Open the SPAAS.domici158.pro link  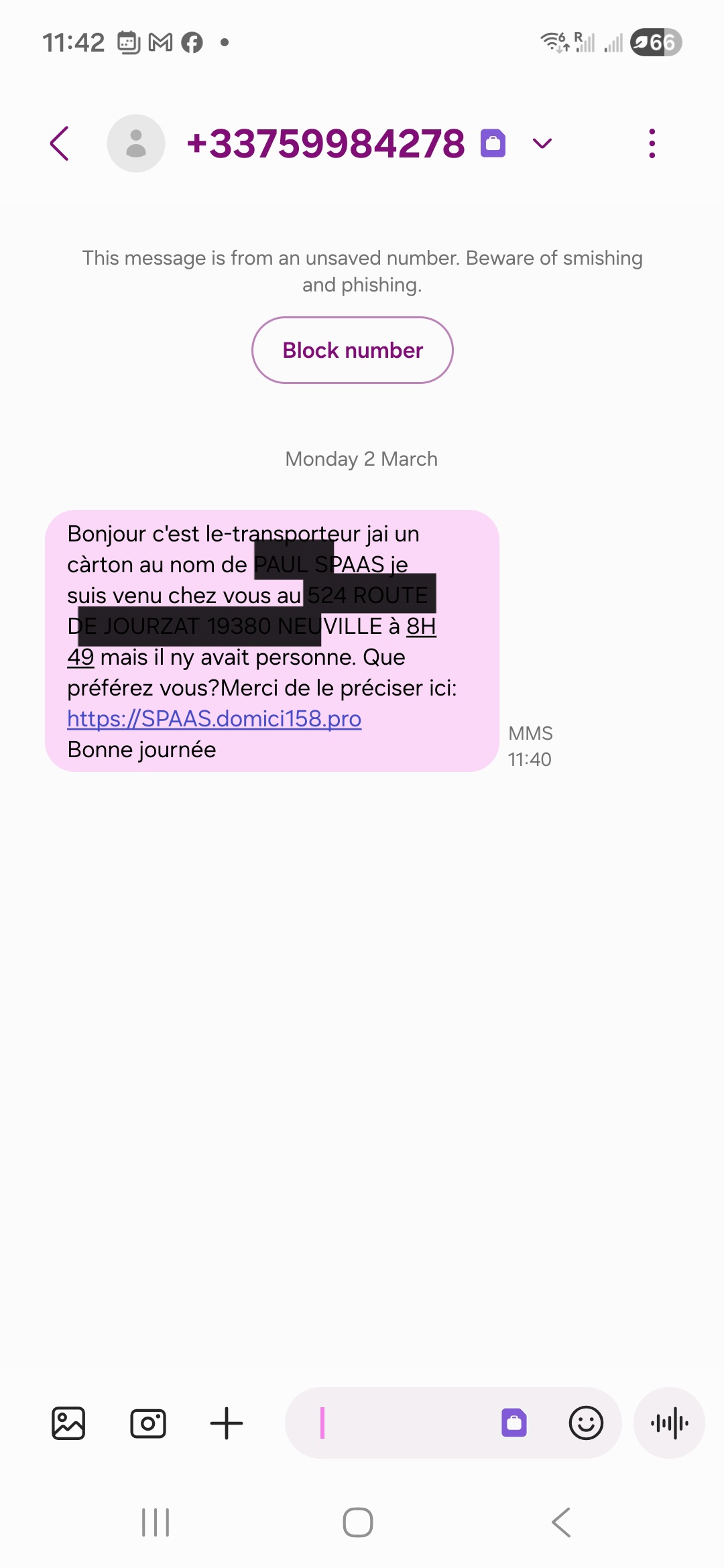pyautogui.click(x=215, y=719)
